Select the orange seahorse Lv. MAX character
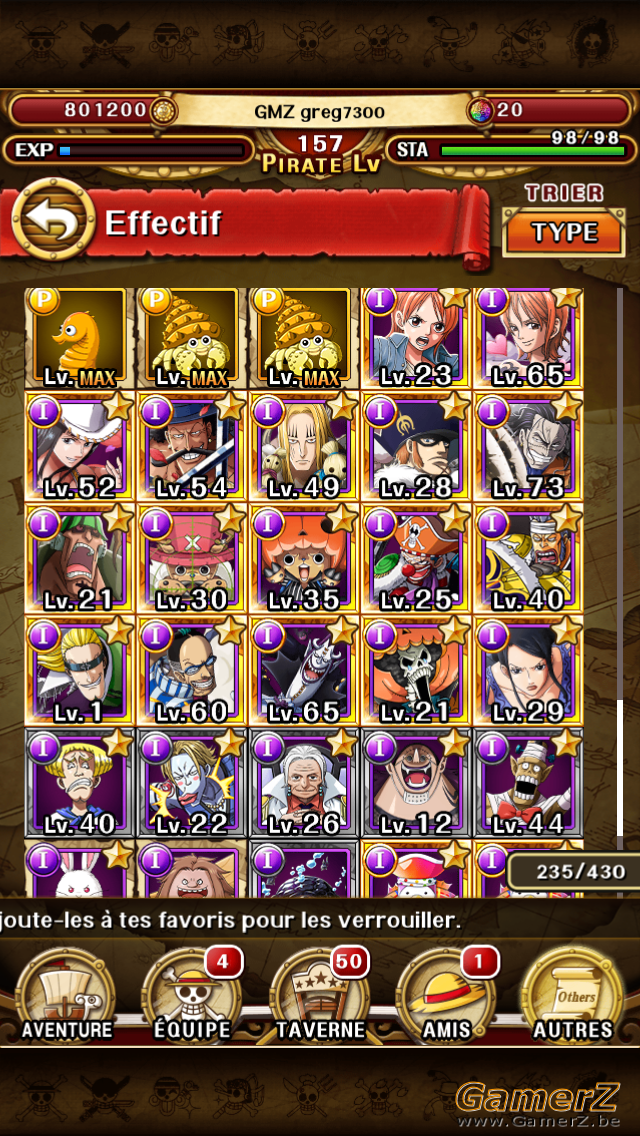Image resolution: width=640 pixels, height=1136 pixels. 79,338
